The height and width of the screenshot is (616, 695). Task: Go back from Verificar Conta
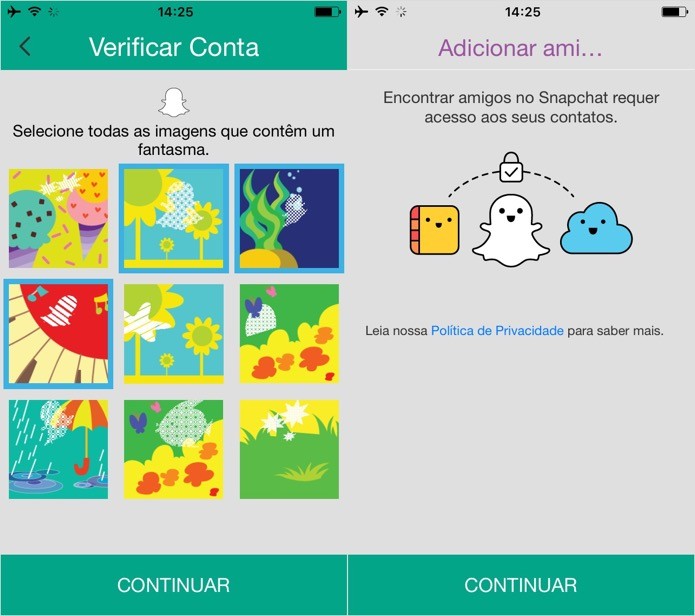pos(25,46)
